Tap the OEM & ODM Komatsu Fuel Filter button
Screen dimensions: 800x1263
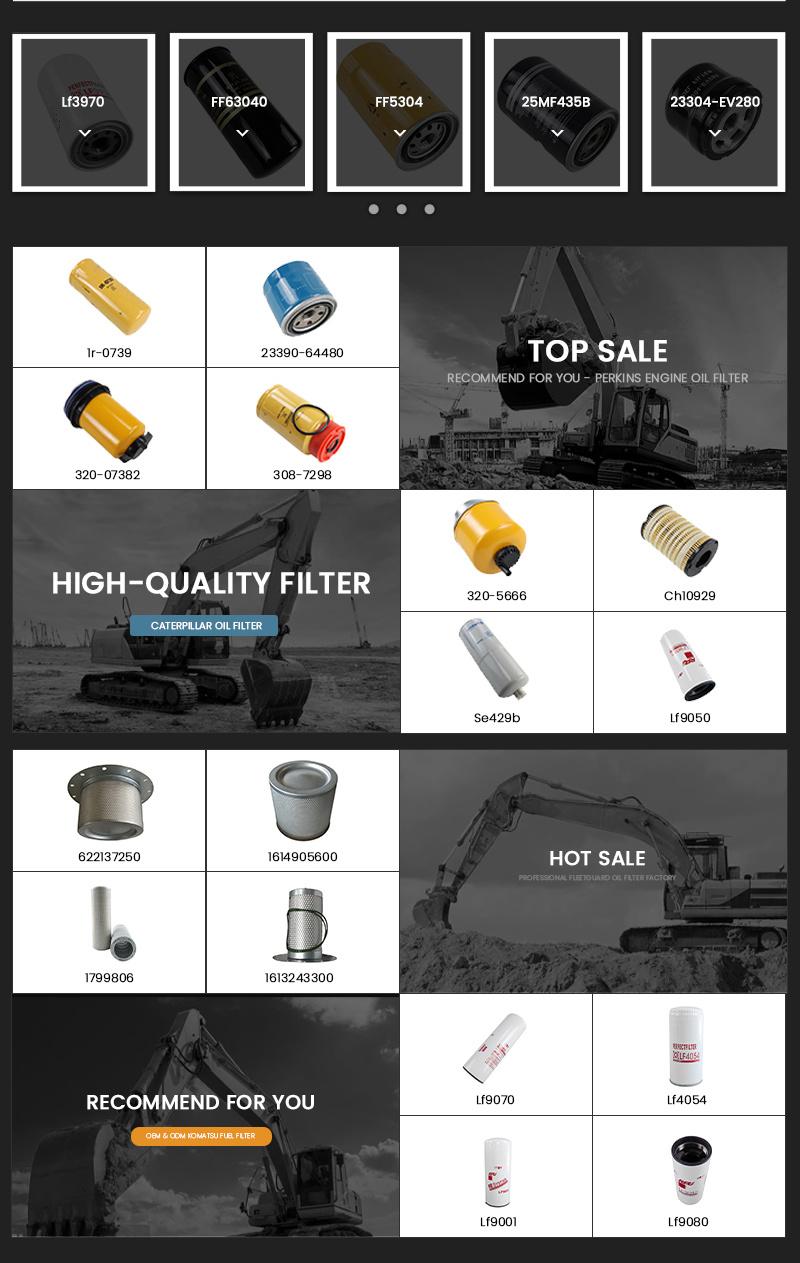click(201, 1136)
